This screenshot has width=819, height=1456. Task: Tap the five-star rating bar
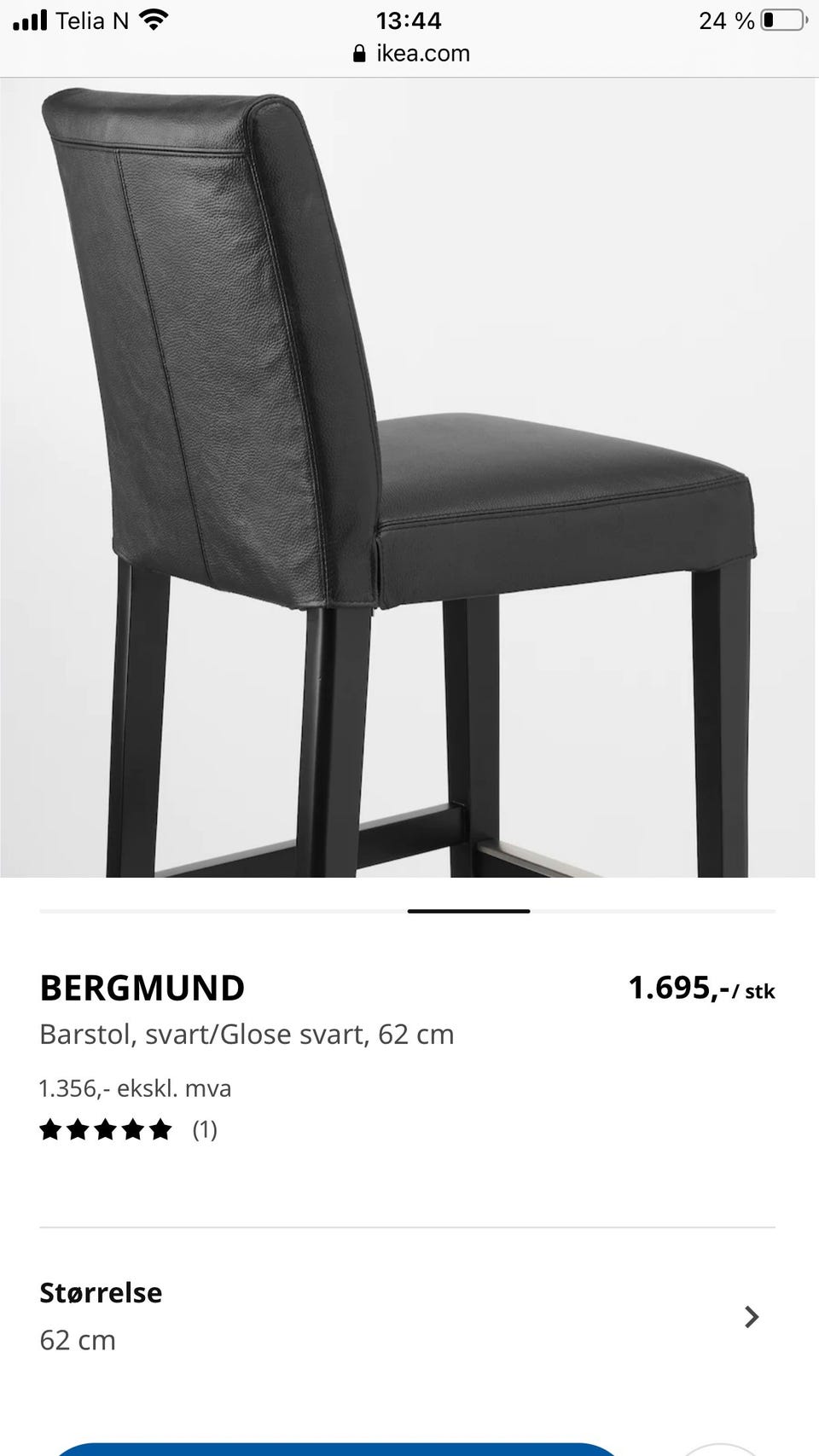click(106, 1129)
